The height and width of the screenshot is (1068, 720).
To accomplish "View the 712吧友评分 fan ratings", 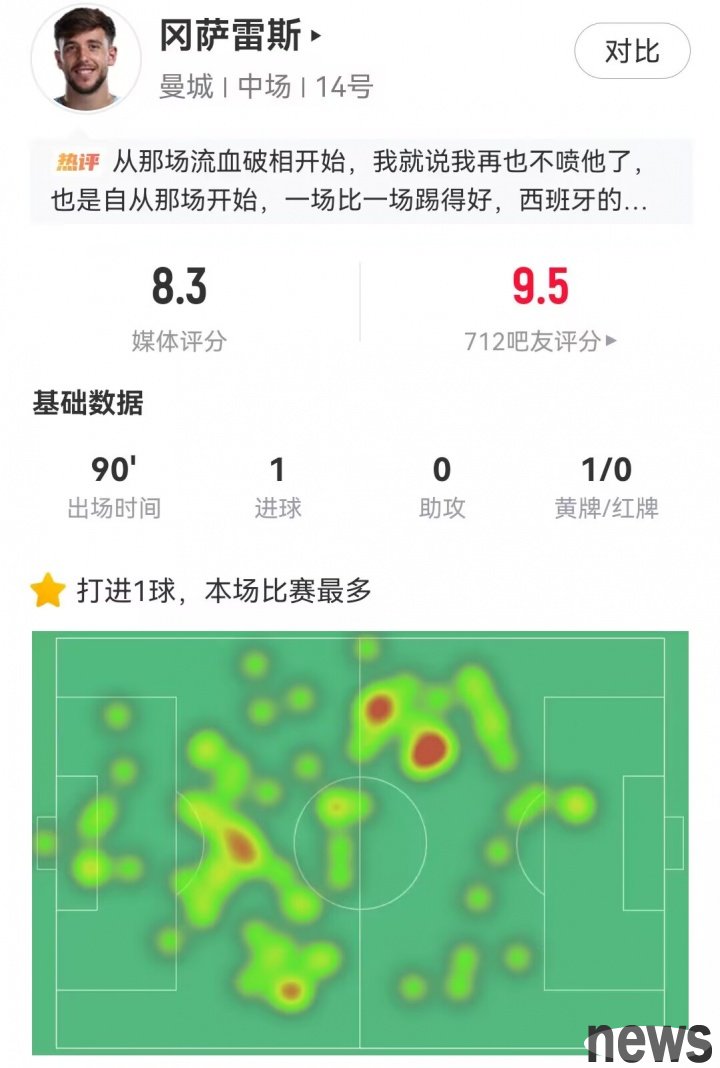I will (x=540, y=341).
